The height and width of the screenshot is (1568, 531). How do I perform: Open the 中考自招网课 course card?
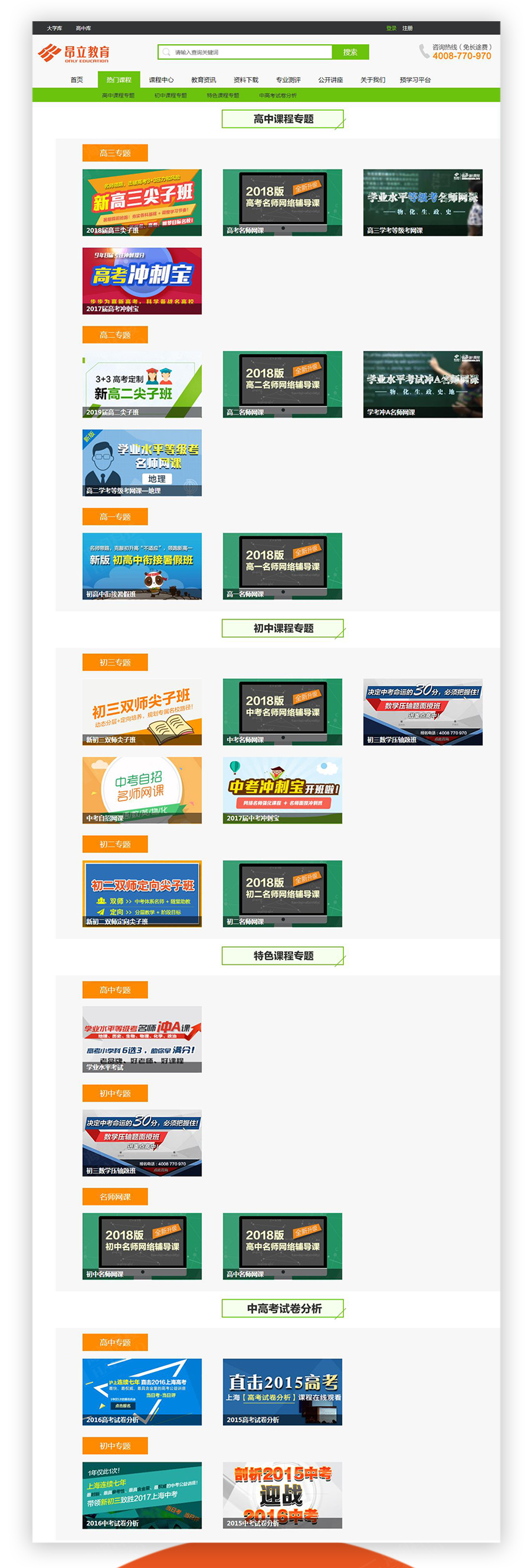click(142, 790)
